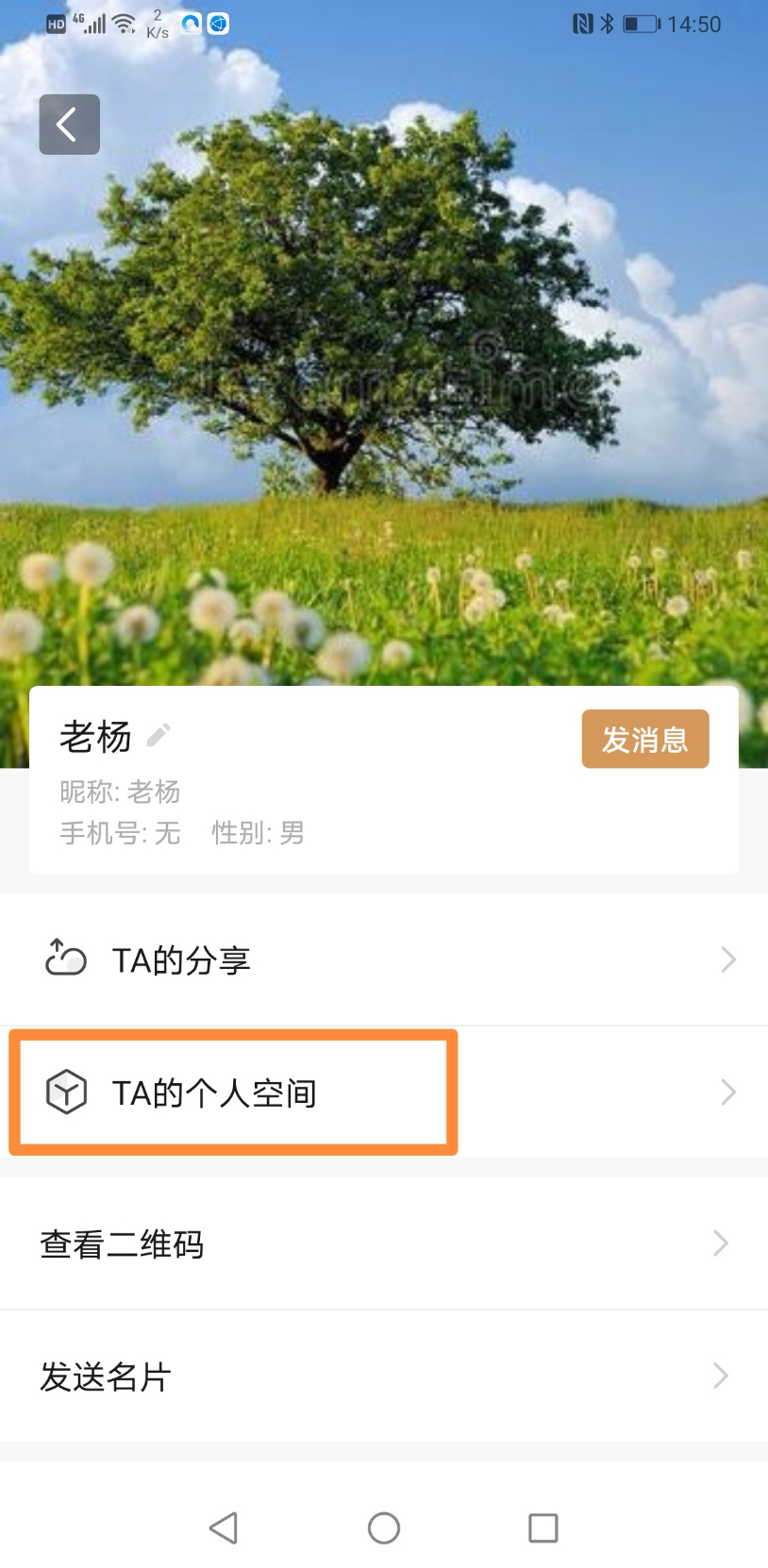Edit the remark name 老杨 with the pencil icon
The width and height of the screenshot is (768, 1568).
[x=159, y=735]
